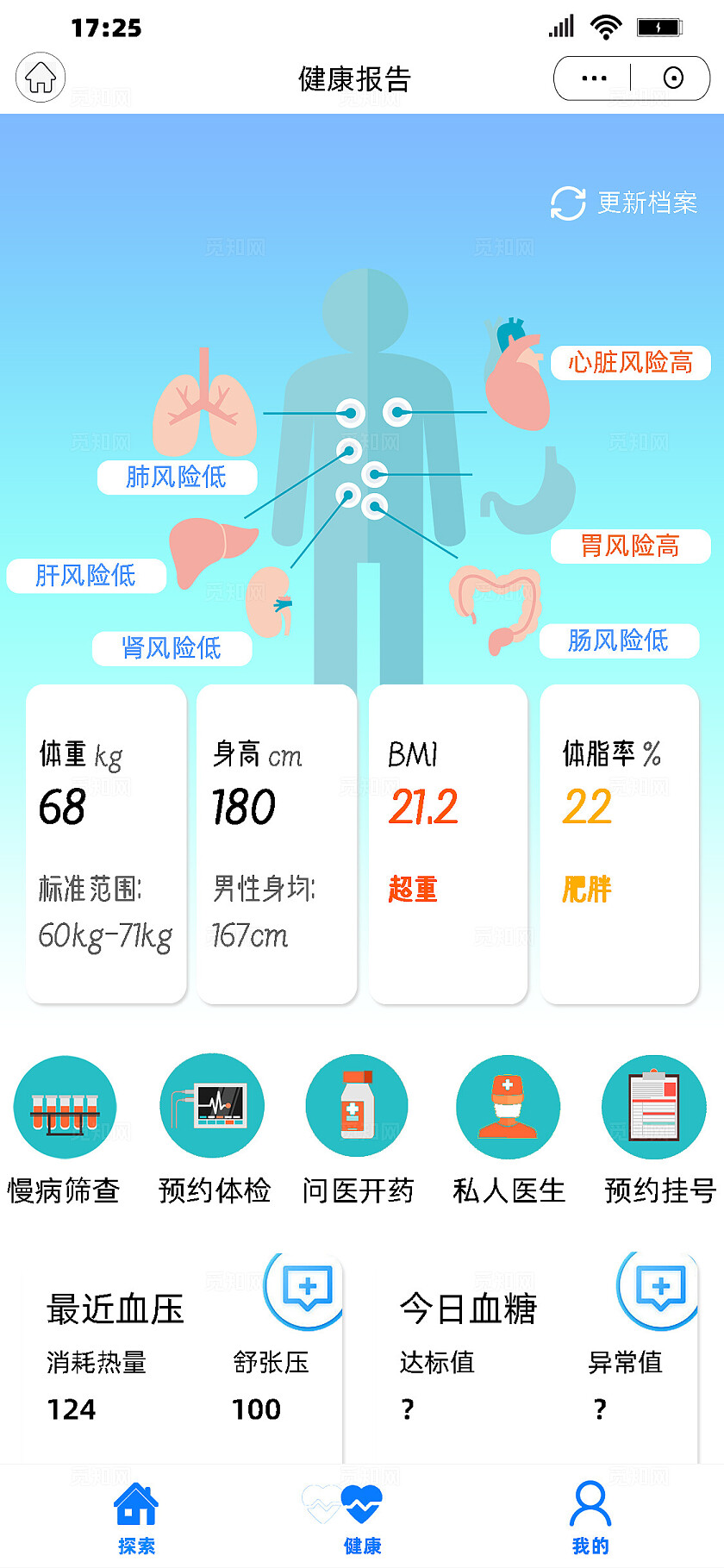Open the 私人医生 private doctor icon
Screen dimensions: 724x1568
click(508, 1107)
